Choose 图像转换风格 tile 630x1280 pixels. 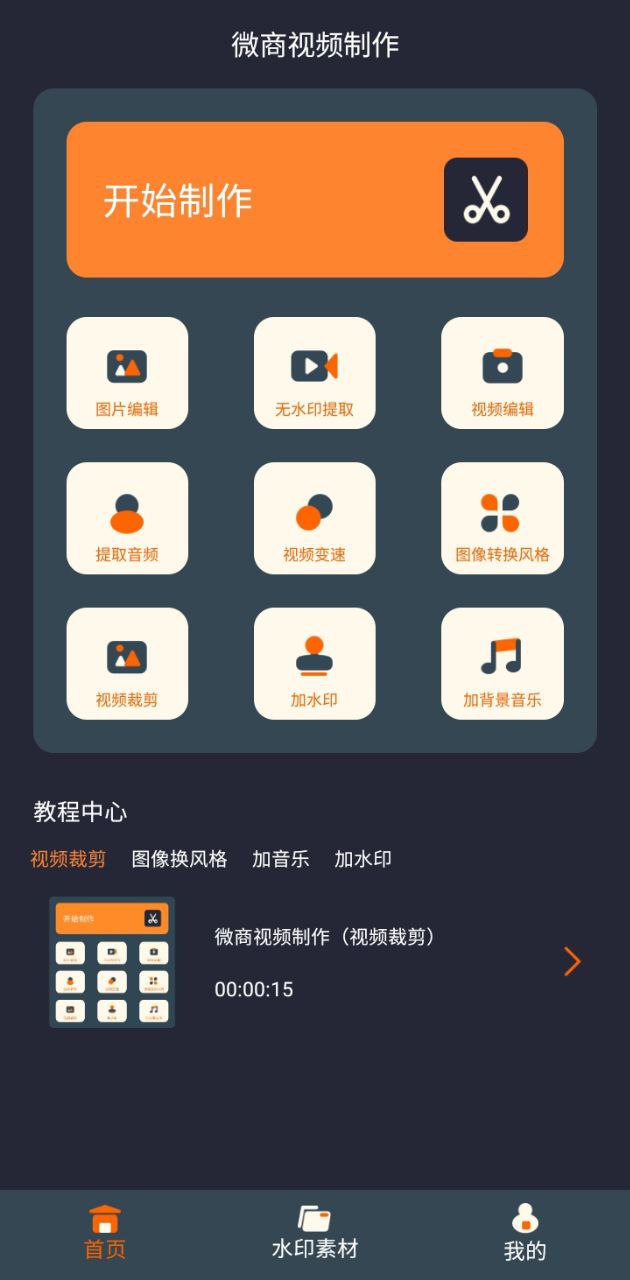pyautogui.click(x=502, y=518)
